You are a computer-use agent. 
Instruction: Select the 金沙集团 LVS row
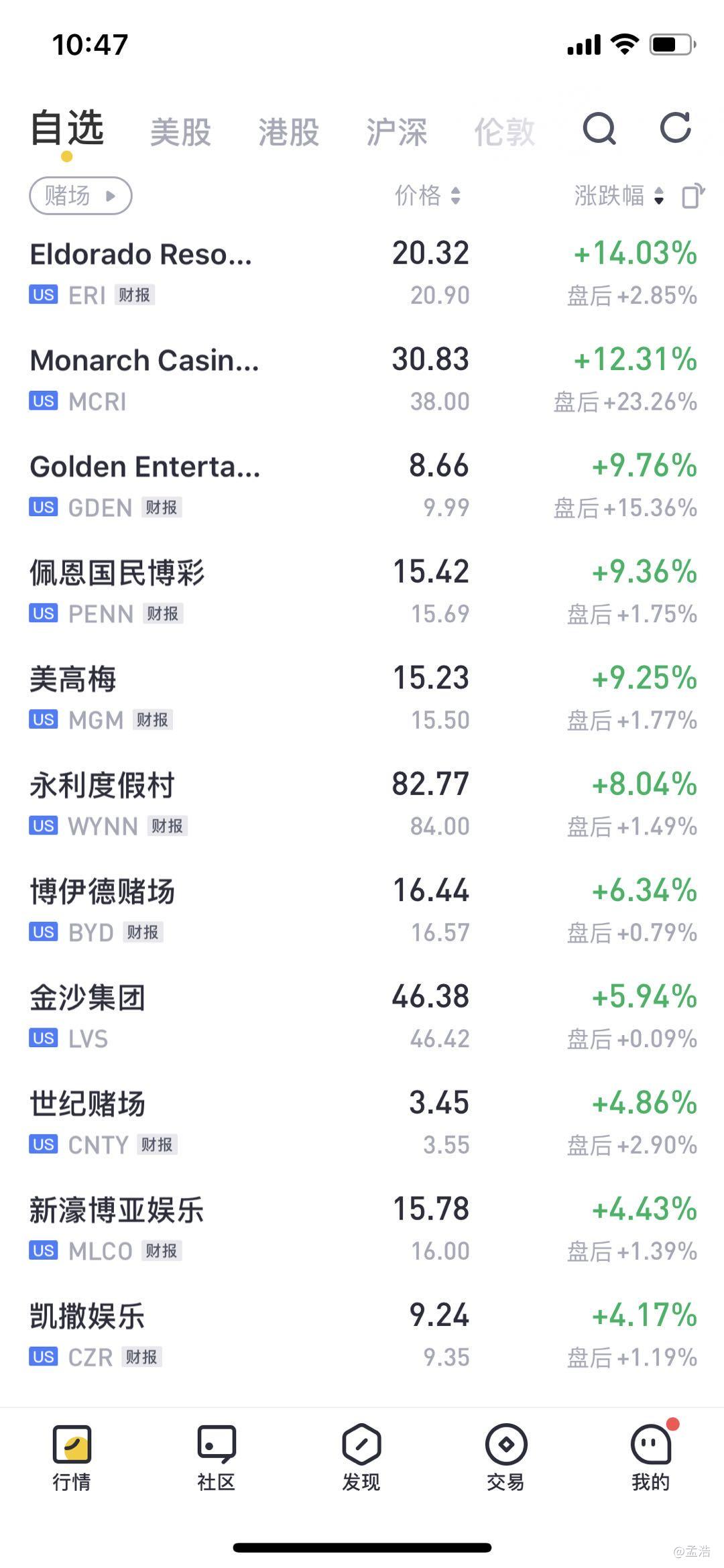(x=362, y=1017)
